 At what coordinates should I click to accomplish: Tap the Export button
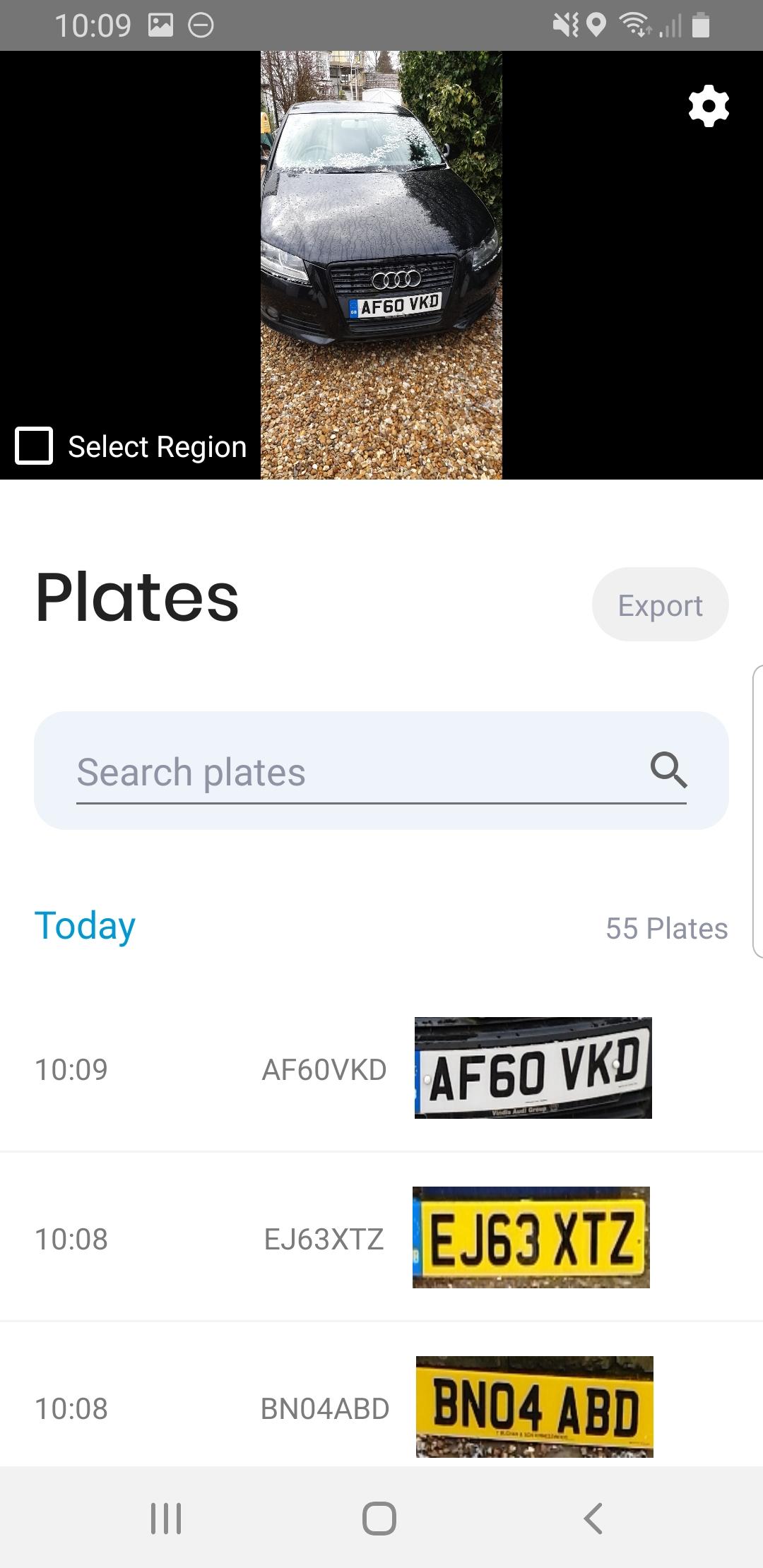tap(660, 605)
